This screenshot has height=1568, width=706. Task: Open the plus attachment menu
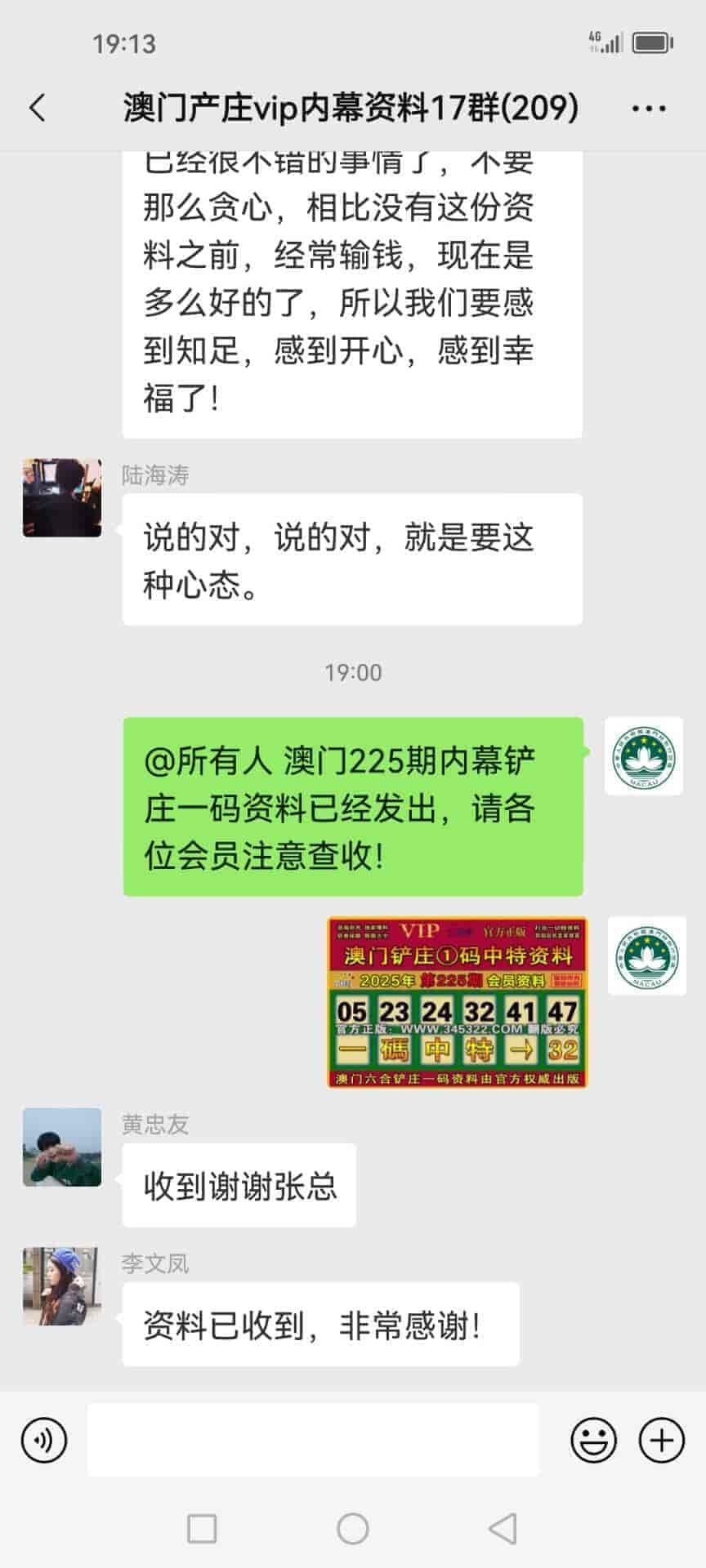coord(661,1440)
